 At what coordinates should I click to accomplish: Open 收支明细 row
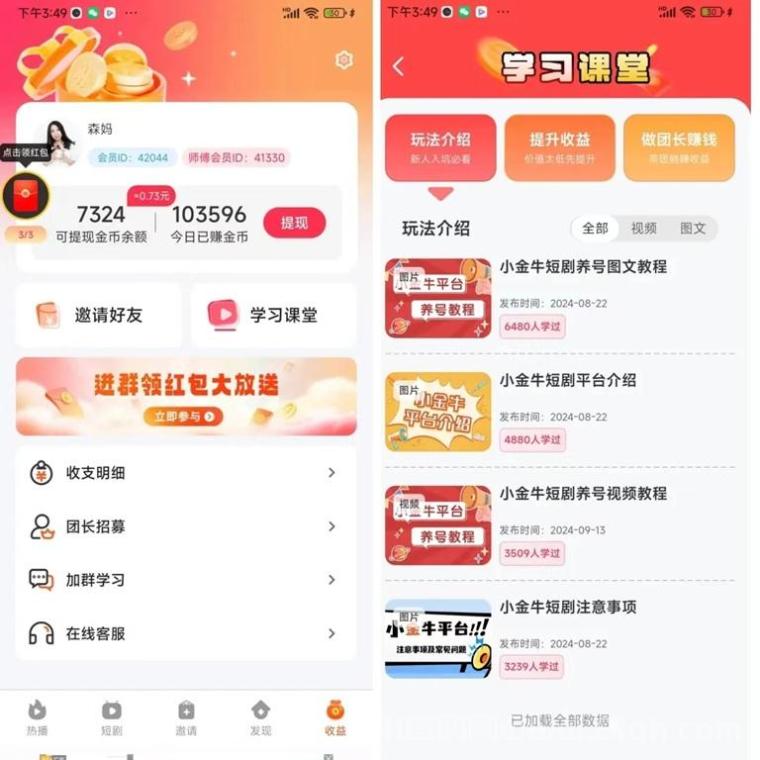tap(186, 473)
